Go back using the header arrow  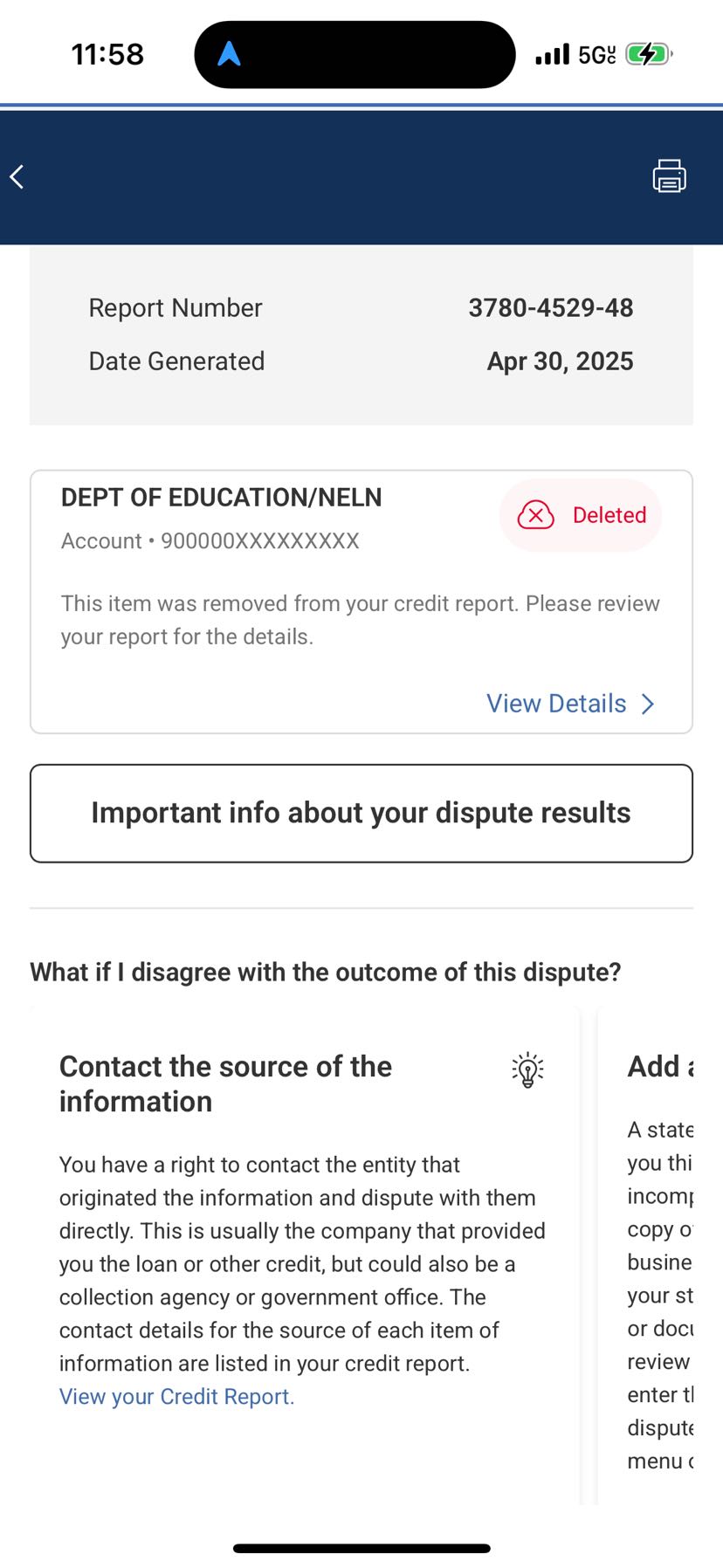click(x=17, y=177)
